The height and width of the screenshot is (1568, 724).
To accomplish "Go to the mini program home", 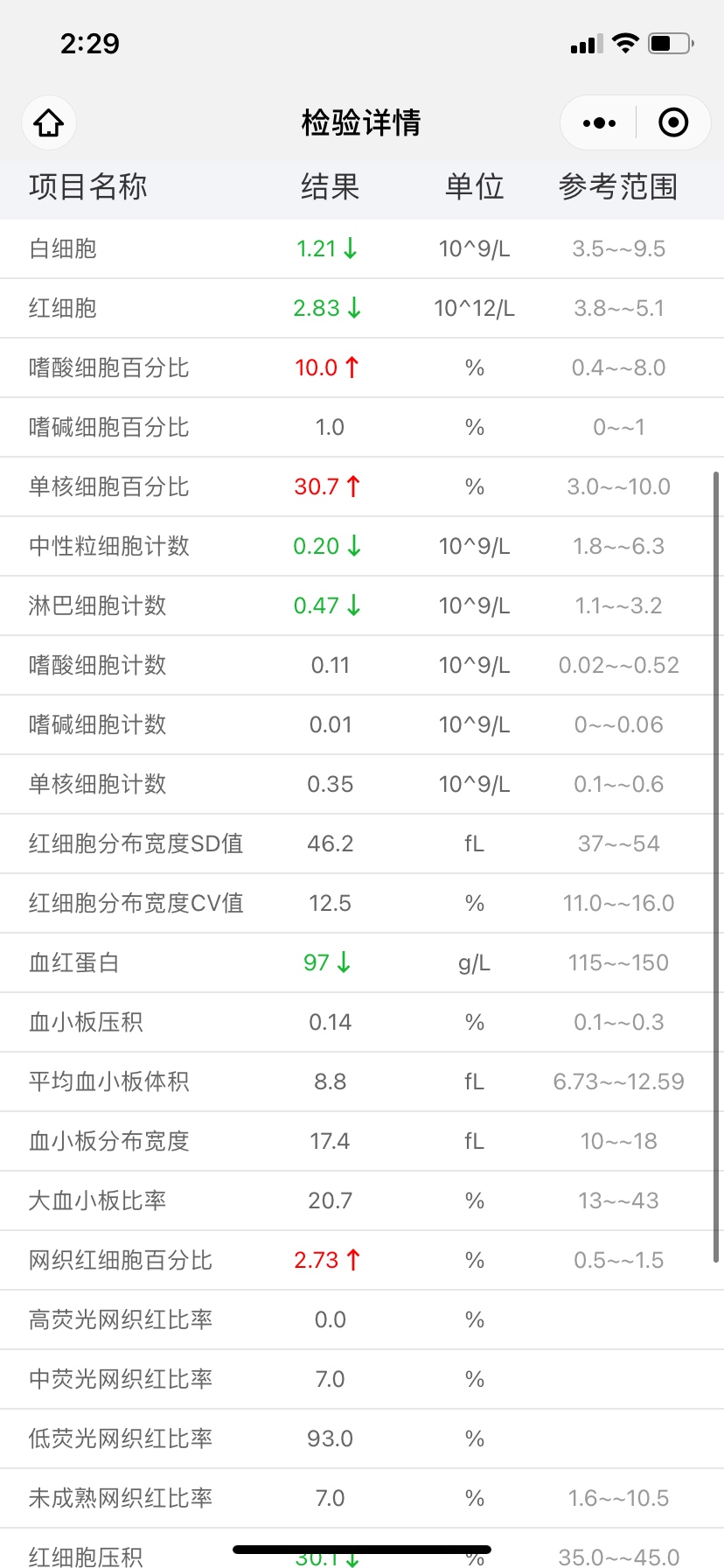I will 49,122.
